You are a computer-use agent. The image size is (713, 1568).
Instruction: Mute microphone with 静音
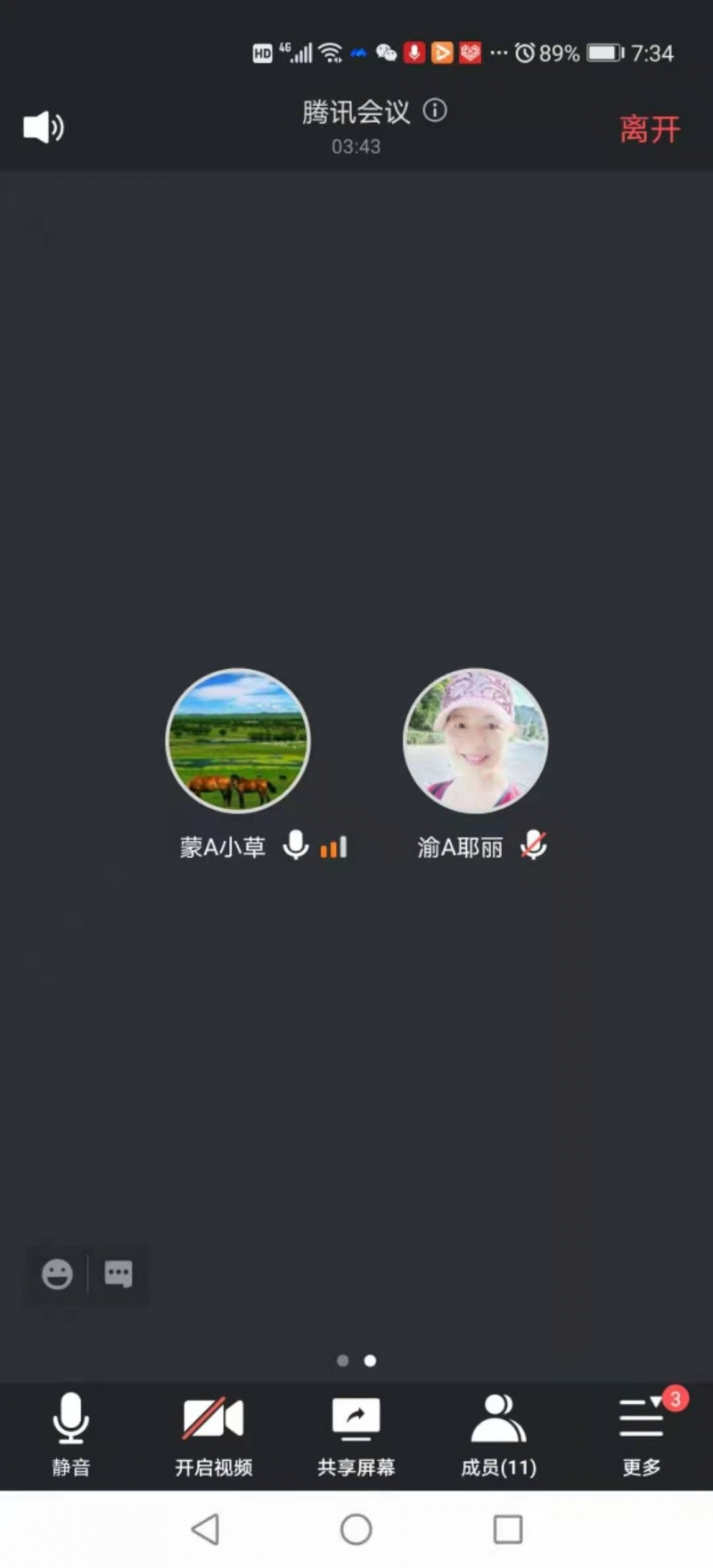[x=70, y=1433]
